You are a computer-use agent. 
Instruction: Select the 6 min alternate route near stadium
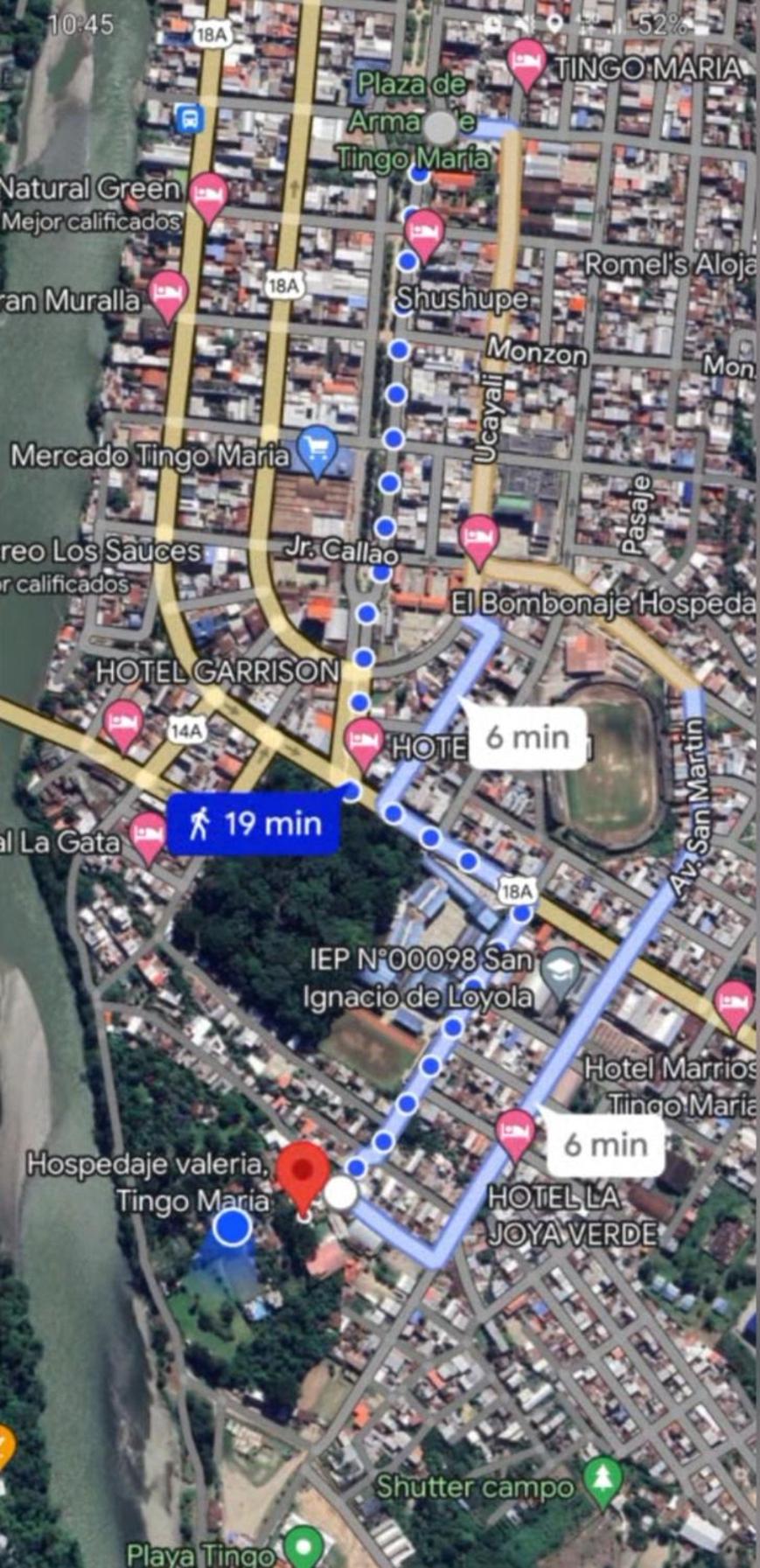[x=528, y=737]
